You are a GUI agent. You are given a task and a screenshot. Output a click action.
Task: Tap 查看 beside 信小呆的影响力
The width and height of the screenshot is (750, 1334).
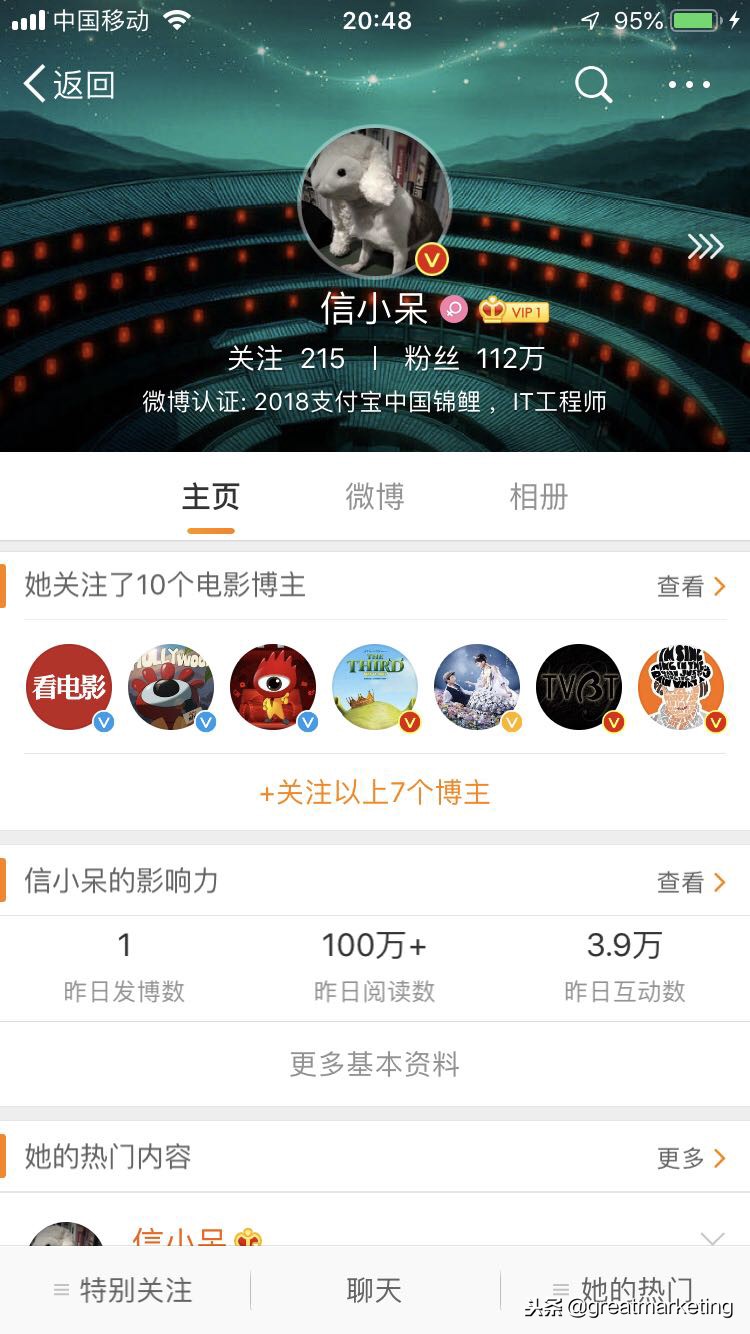683,881
